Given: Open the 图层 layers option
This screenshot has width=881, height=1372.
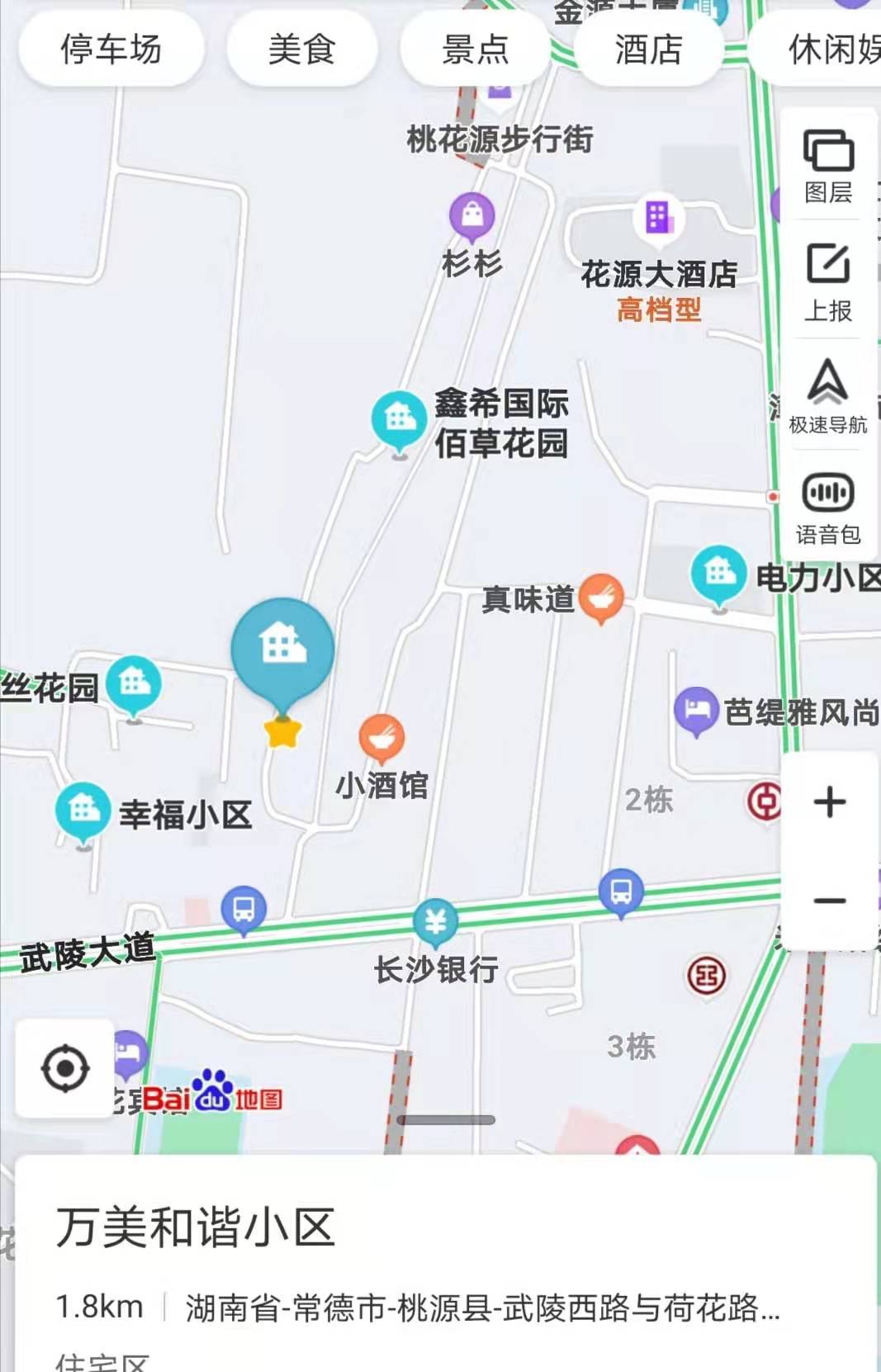Looking at the screenshot, I should (828, 166).
